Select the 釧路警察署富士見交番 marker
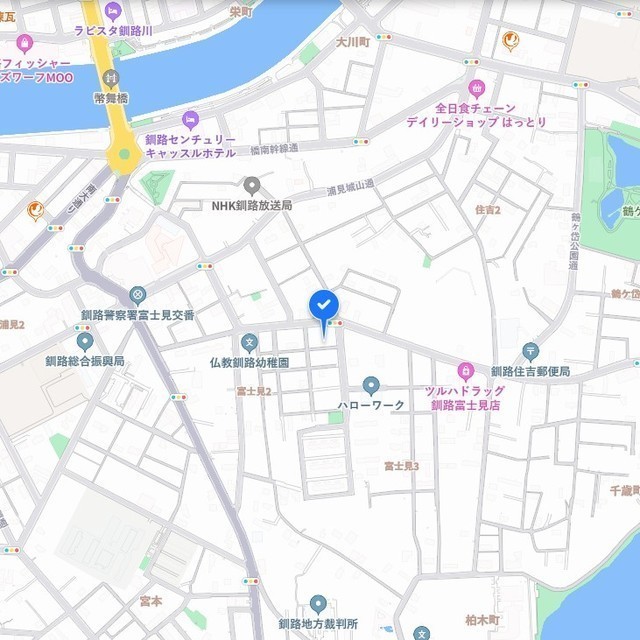 tap(138, 296)
